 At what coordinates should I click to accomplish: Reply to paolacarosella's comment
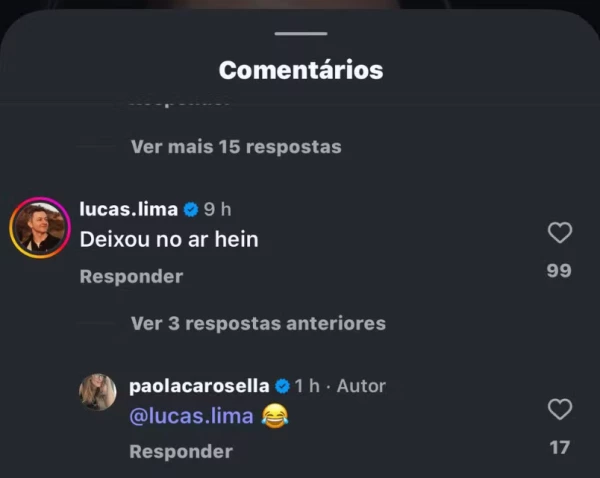click(181, 452)
